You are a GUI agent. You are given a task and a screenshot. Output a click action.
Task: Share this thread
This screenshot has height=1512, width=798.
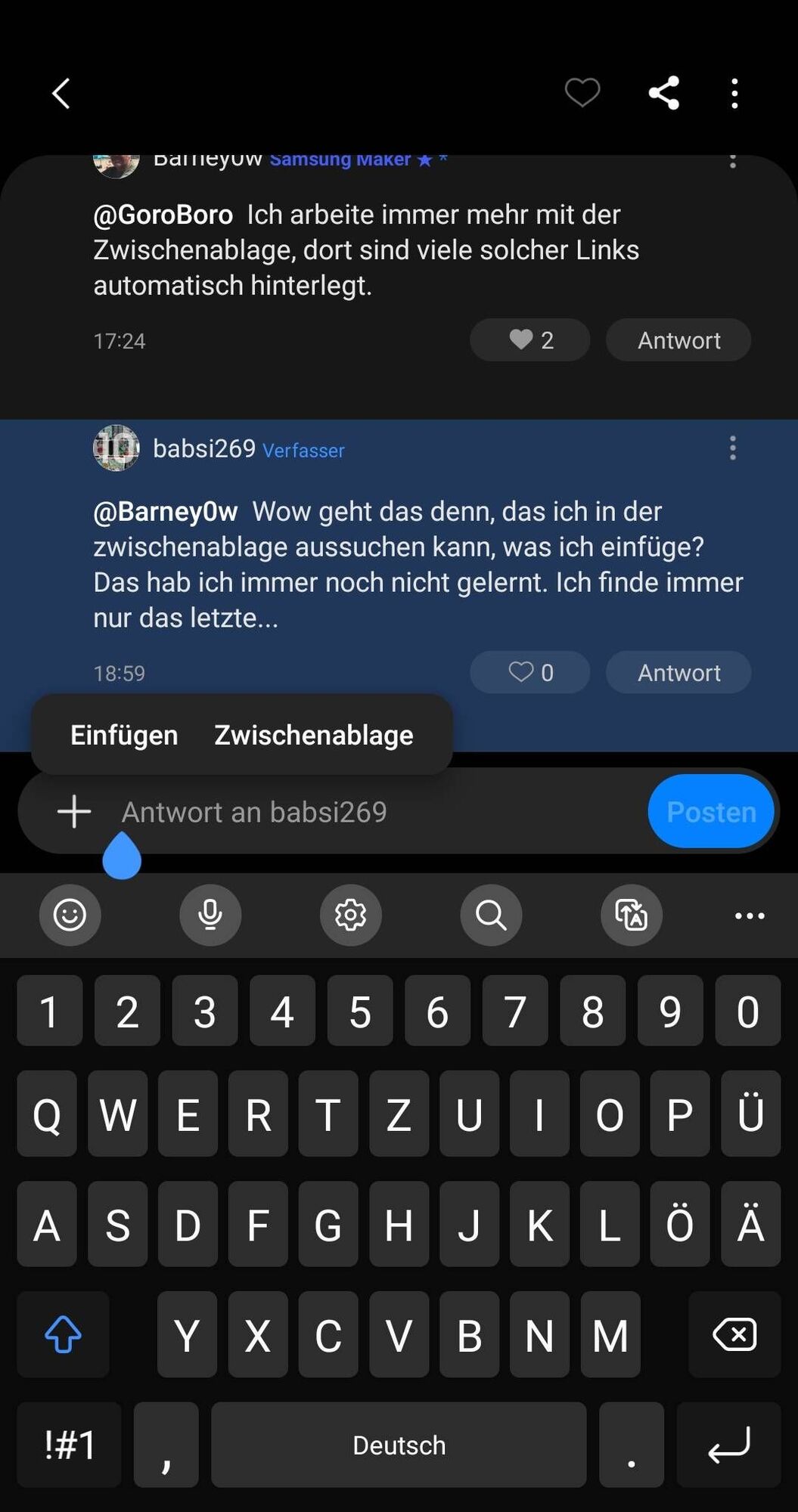663,93
